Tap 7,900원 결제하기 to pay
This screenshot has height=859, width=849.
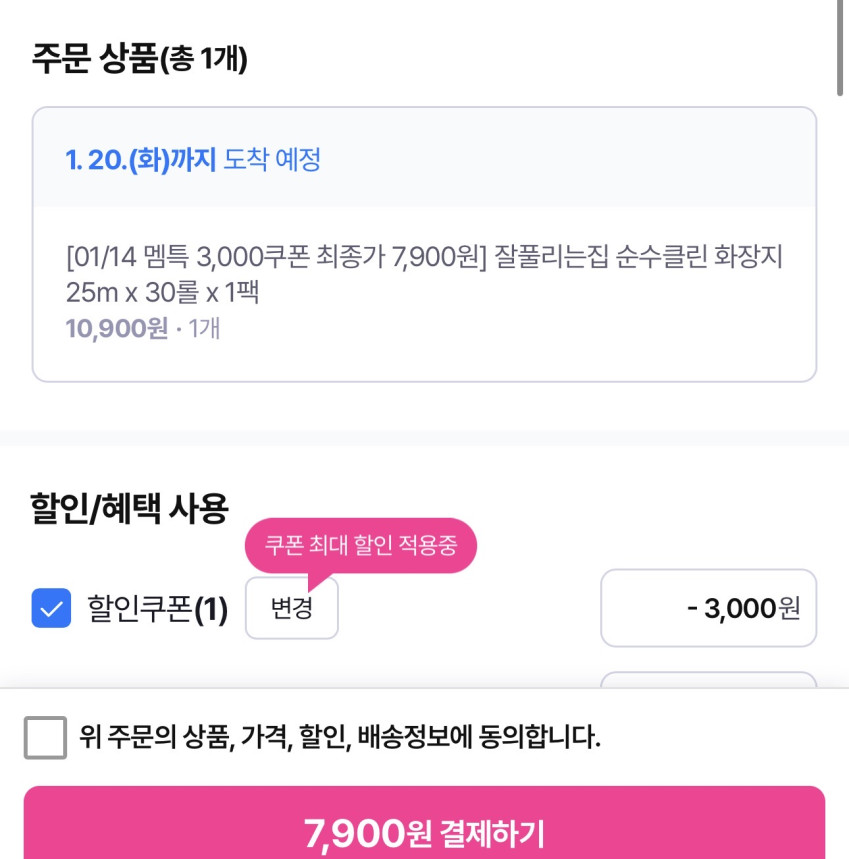424,829
